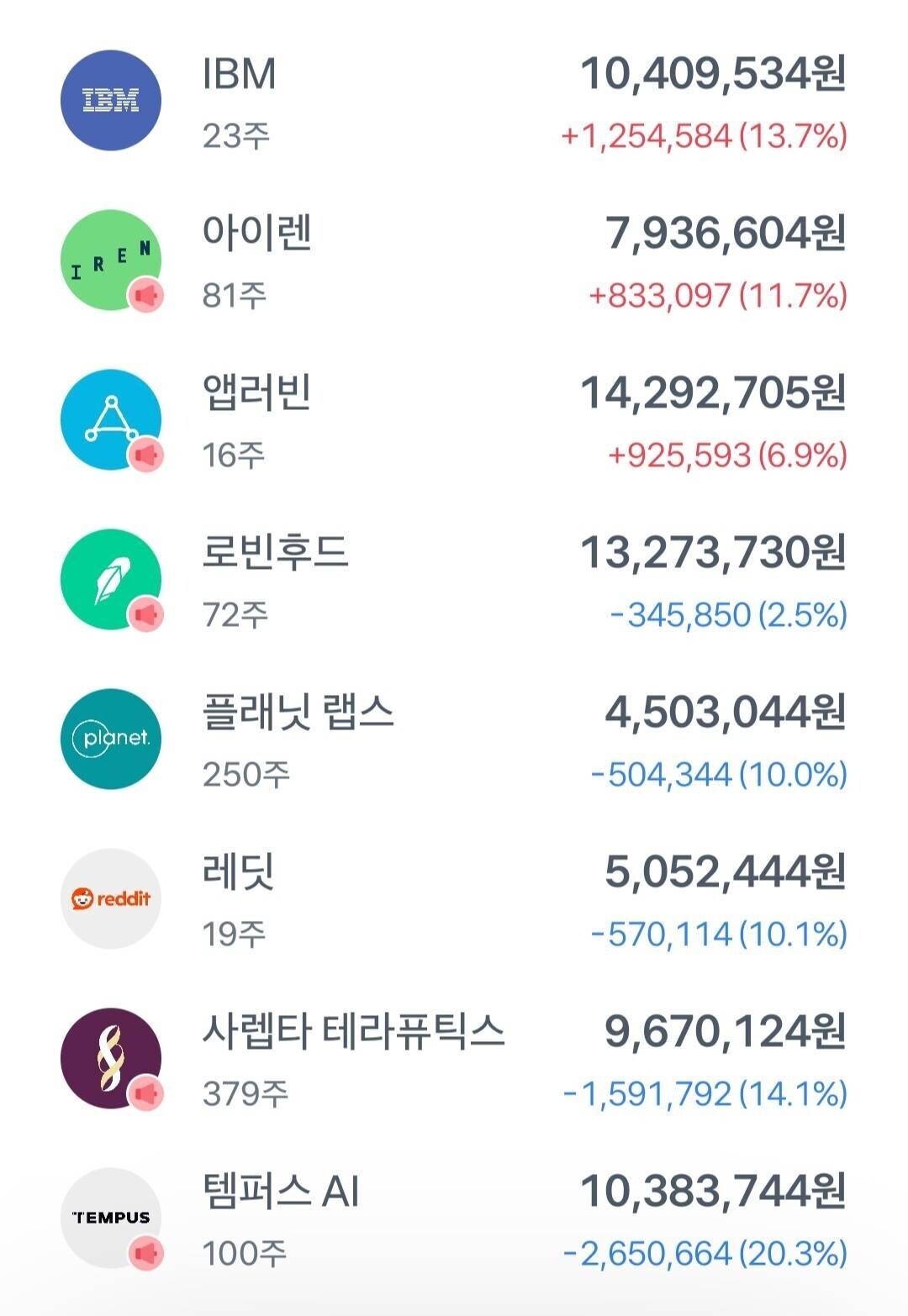This screenshot has width=908, height=1316.
Task: Select the IBM company logo icon
Action: tap(110, 100)
